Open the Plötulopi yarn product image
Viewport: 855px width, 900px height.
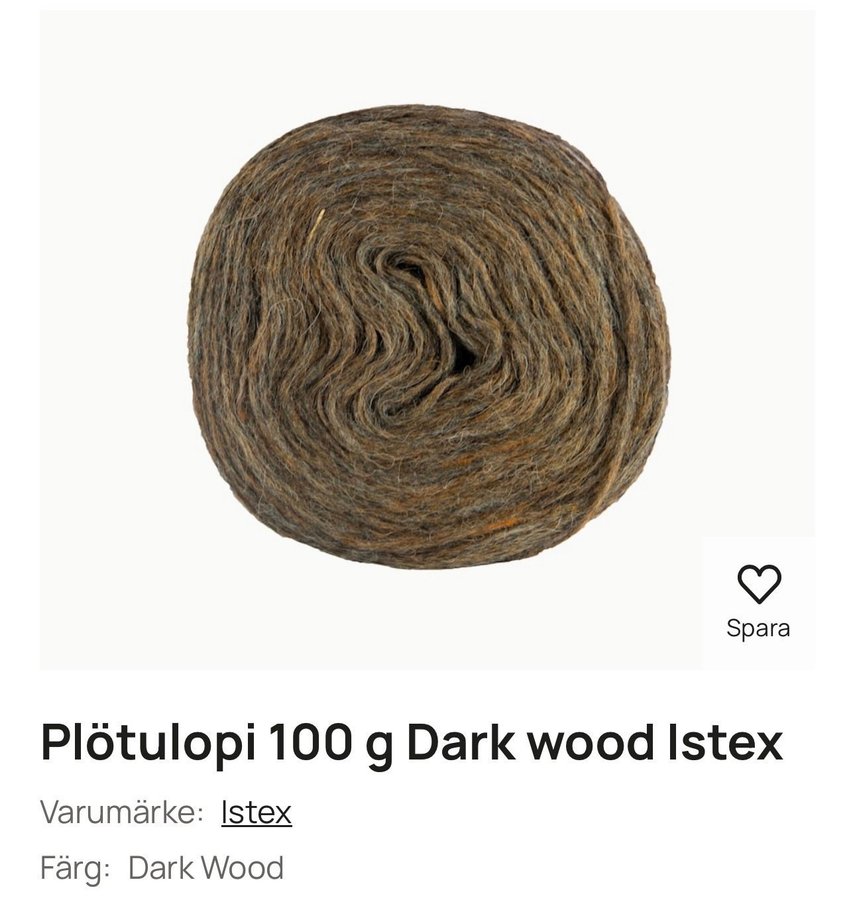(x=428, y=338)
